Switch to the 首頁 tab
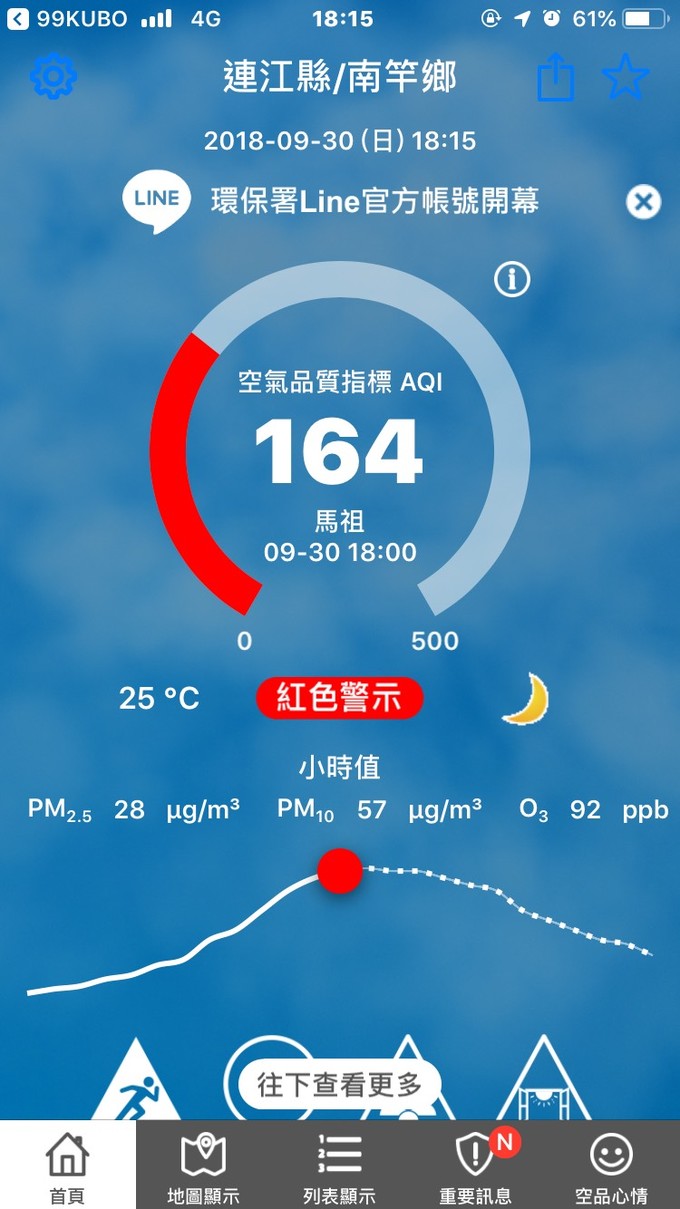This screenshot has width=680, height=1209. [67, 1166]
